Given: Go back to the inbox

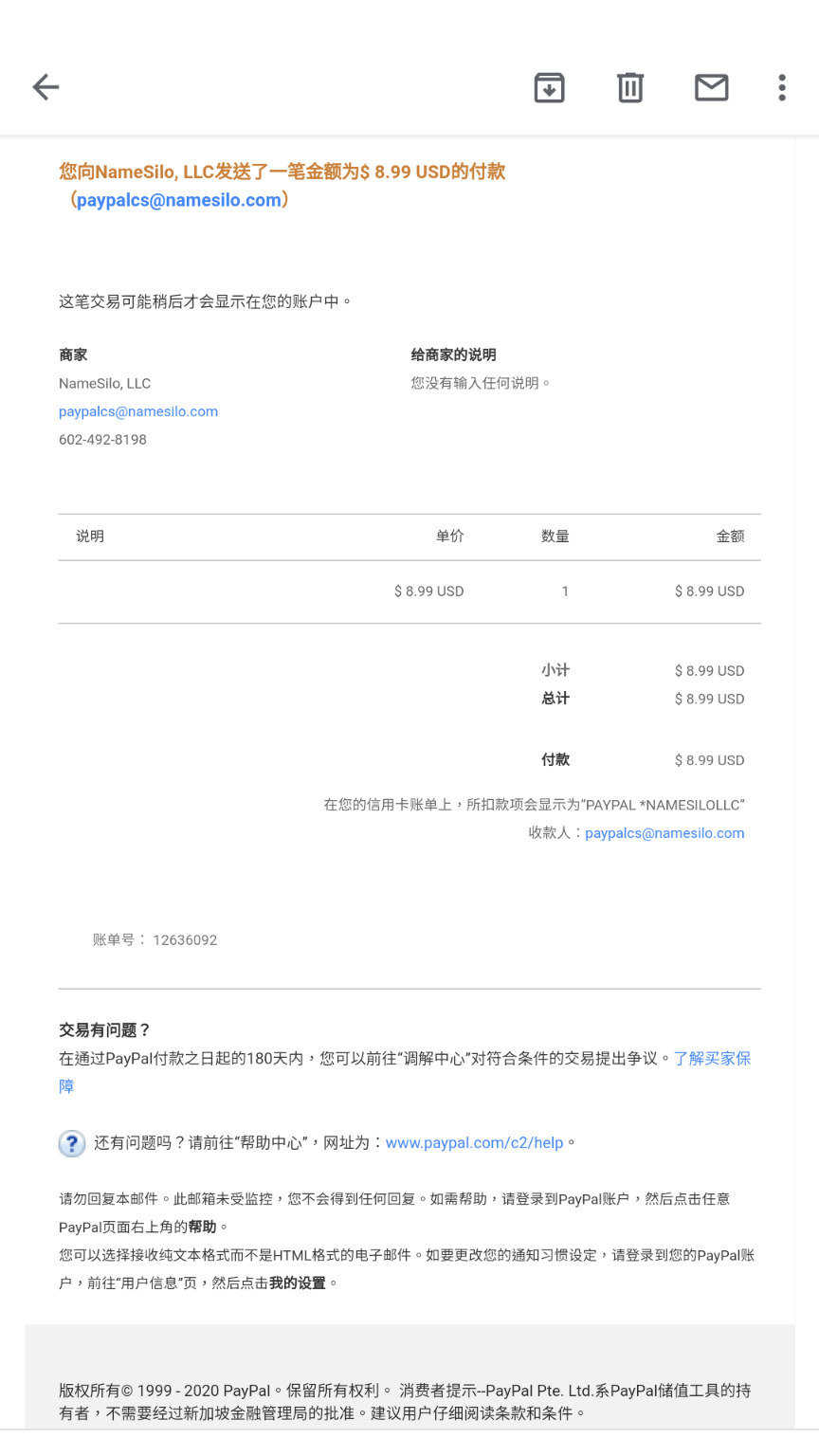Looking at the screenshot, I should click(45, 87).
